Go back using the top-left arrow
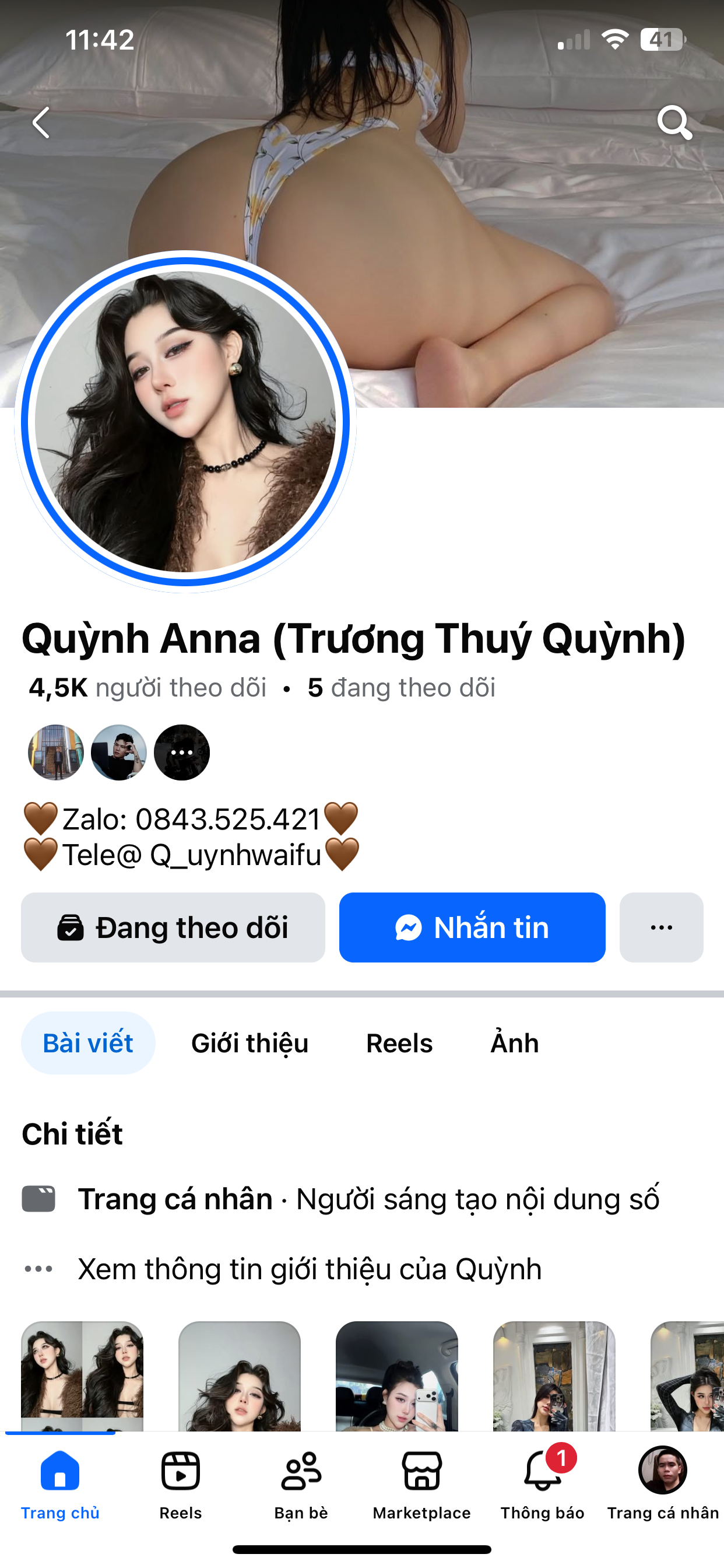Screen dimensions: 724x1568 click(41, 123)
